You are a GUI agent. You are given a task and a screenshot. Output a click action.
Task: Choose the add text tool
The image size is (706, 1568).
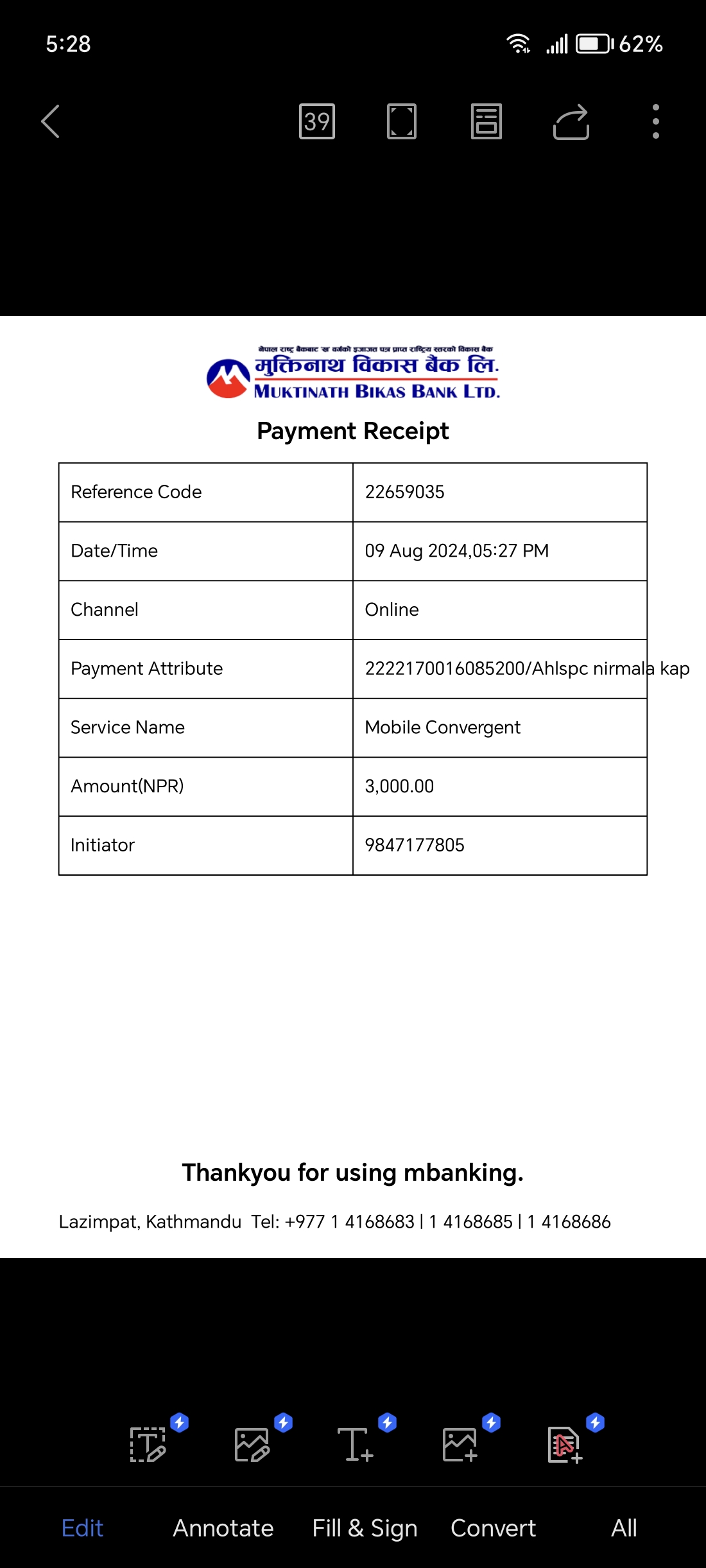(356, 1445)
